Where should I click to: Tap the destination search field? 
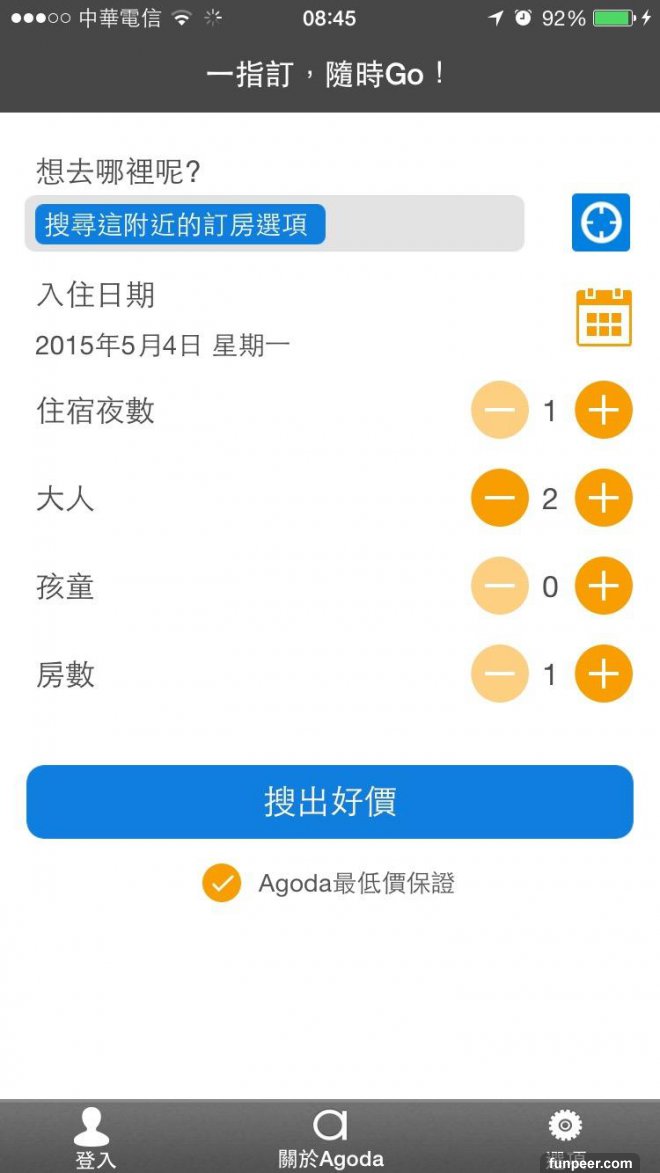pyautogui.click(x=274, y=223)
